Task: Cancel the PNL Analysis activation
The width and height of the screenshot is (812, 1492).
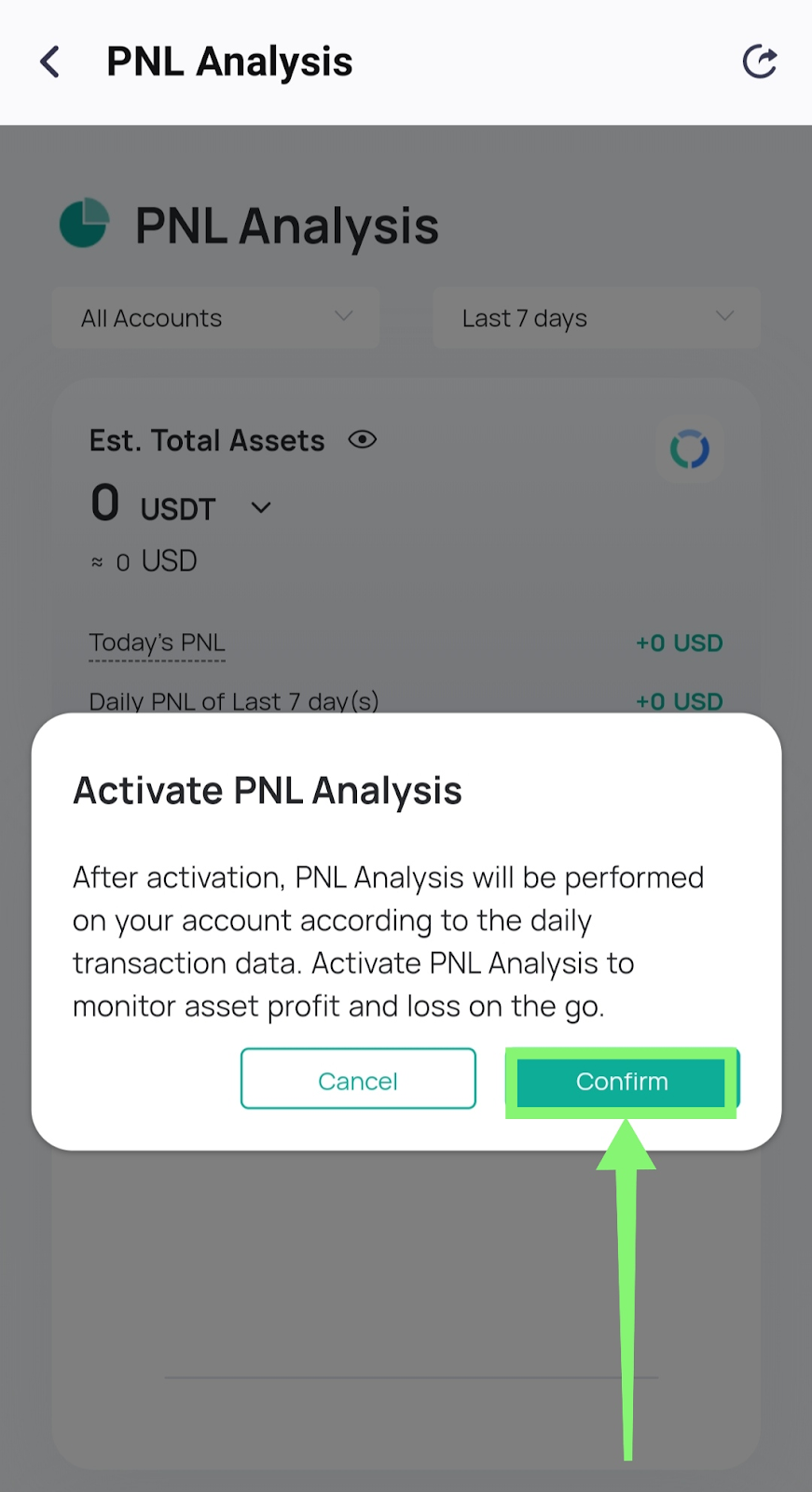Action: click(x=358, y=1079)
